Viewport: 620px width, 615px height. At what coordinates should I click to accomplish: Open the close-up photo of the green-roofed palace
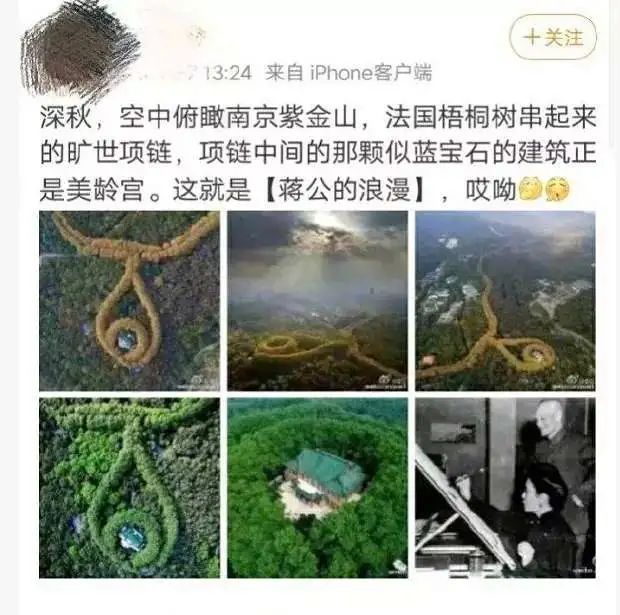click(x=317, y=487)
